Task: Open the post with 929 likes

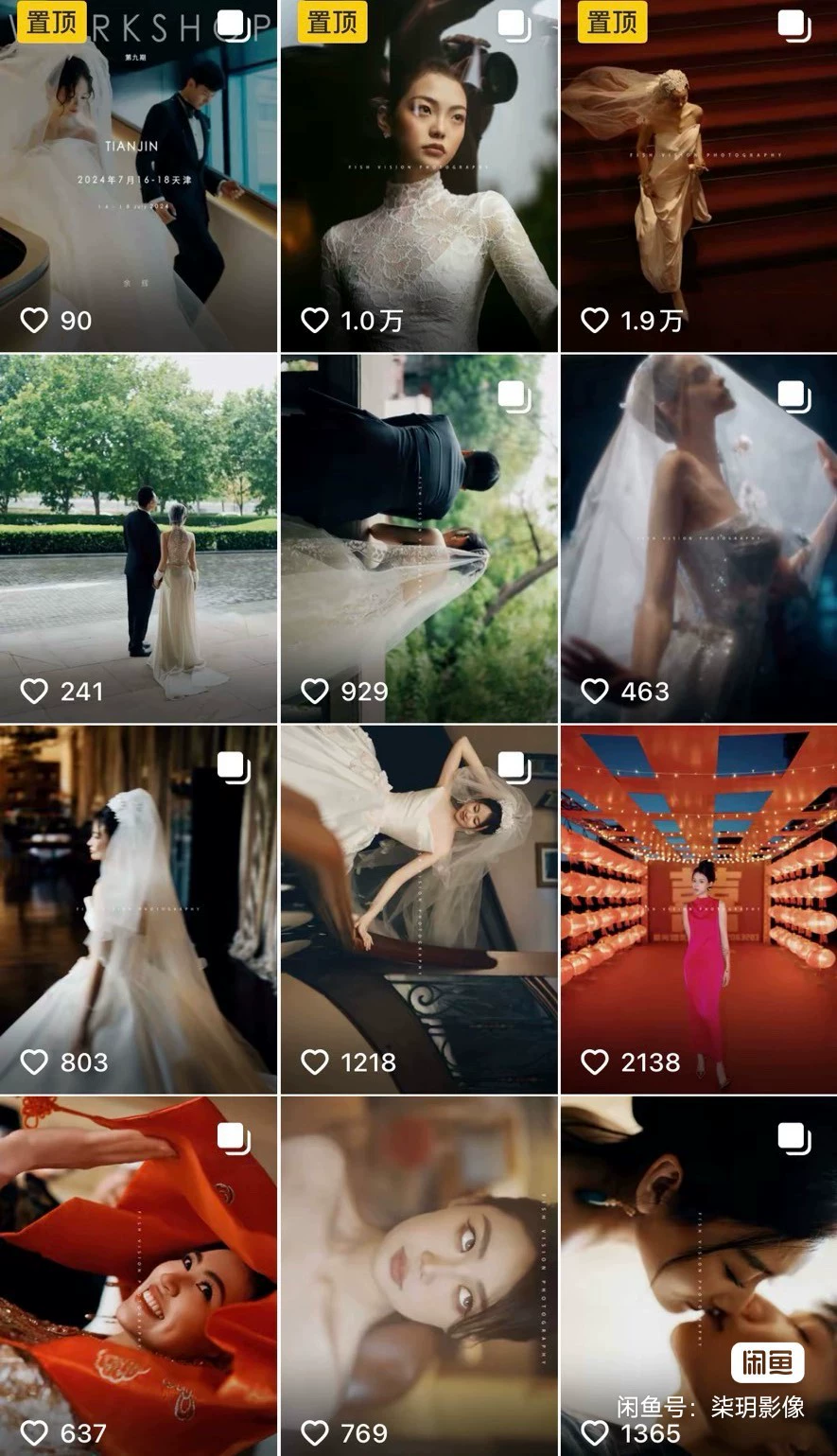Action: pos(418,538)
